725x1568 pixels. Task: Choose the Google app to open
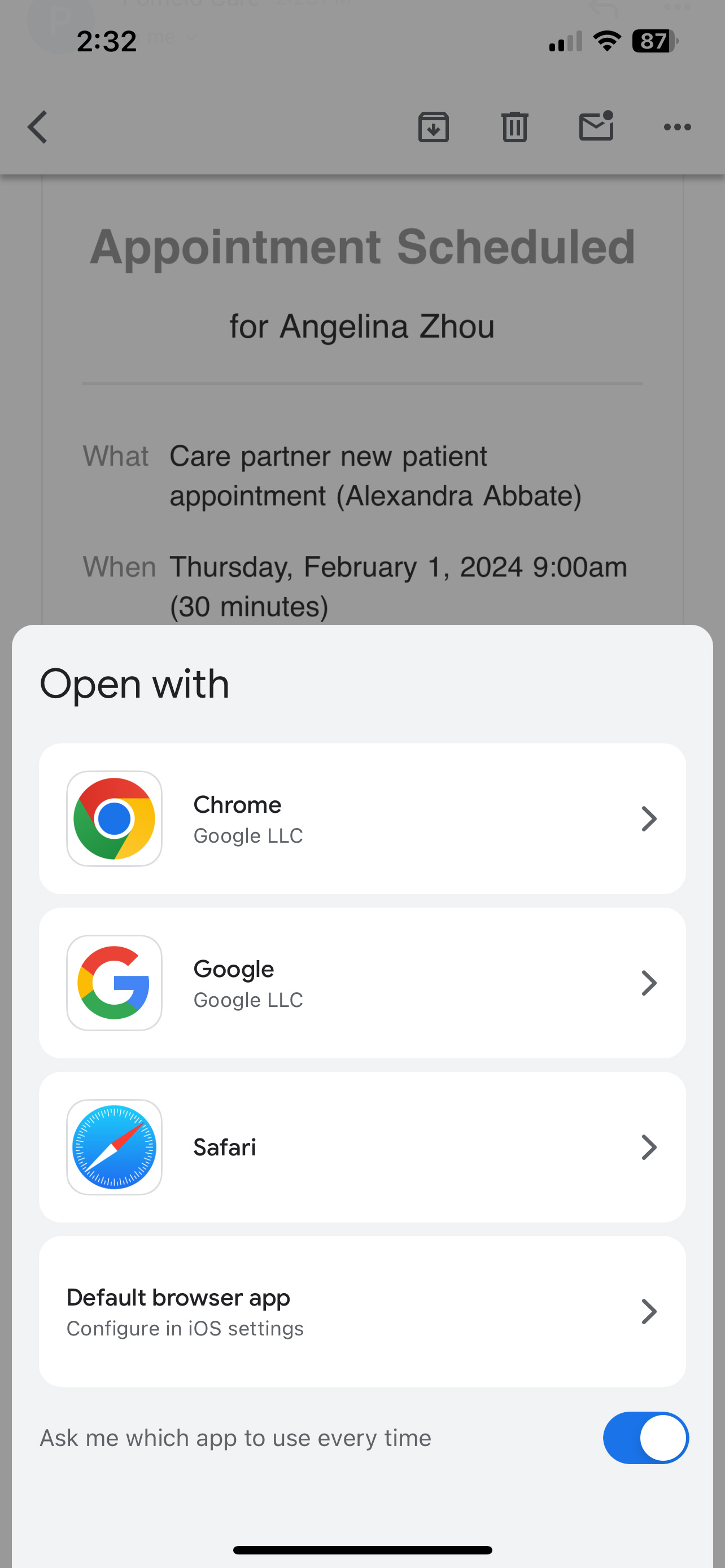(362, 983)
